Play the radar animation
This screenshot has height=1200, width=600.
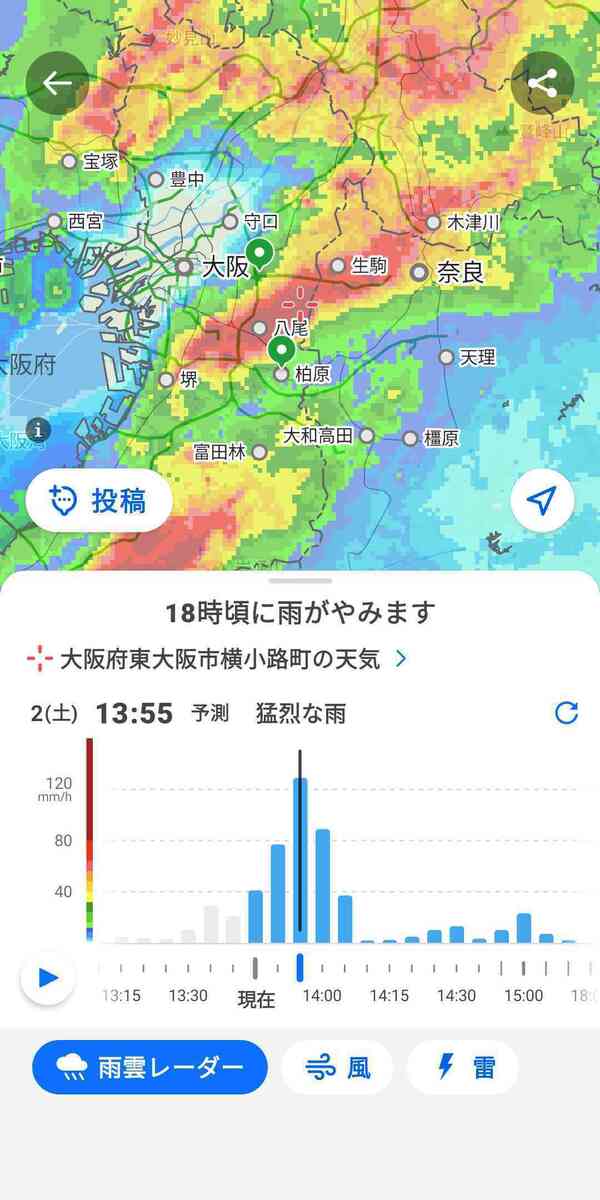tap(48, 977)
